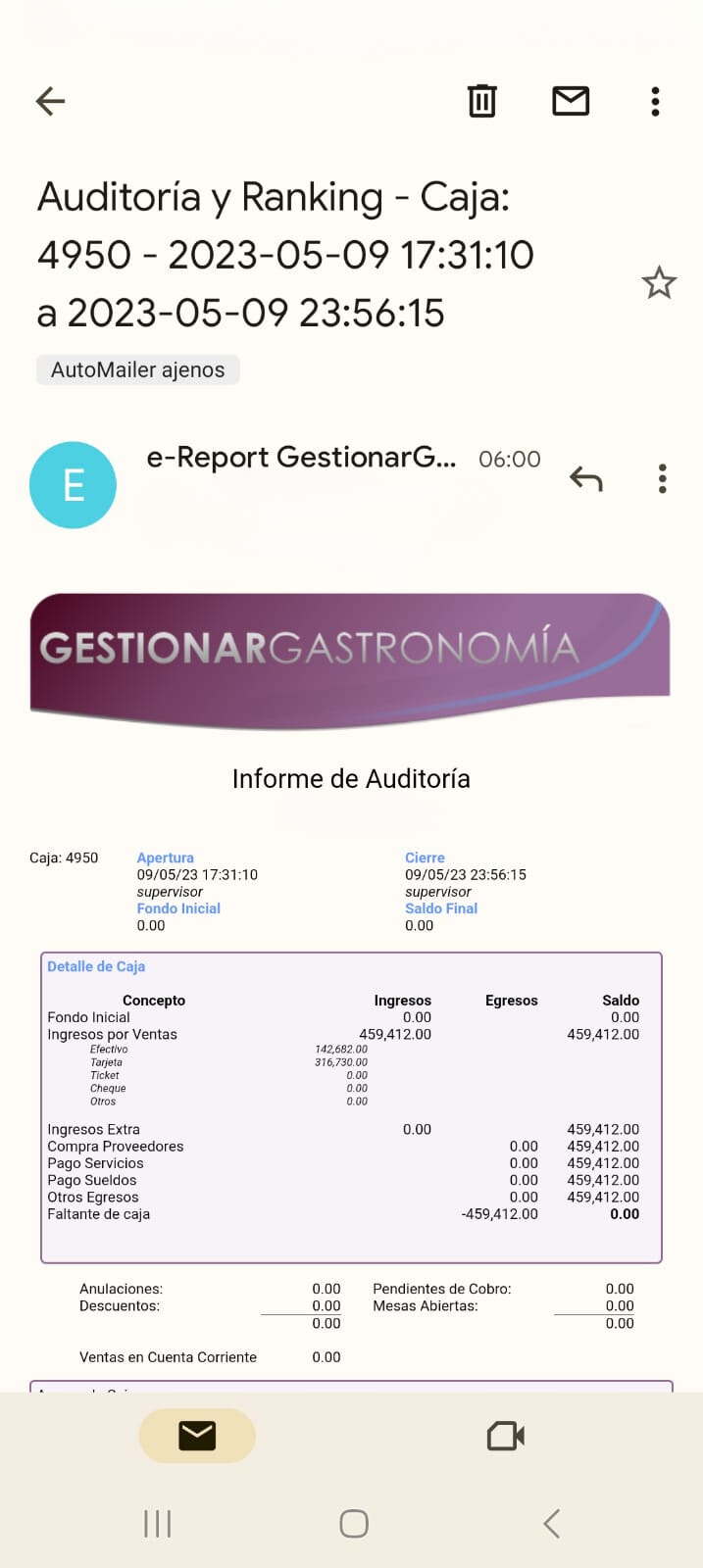Open the top overflow menu
The image size is (703, 1568).
[x=655, y=101]
